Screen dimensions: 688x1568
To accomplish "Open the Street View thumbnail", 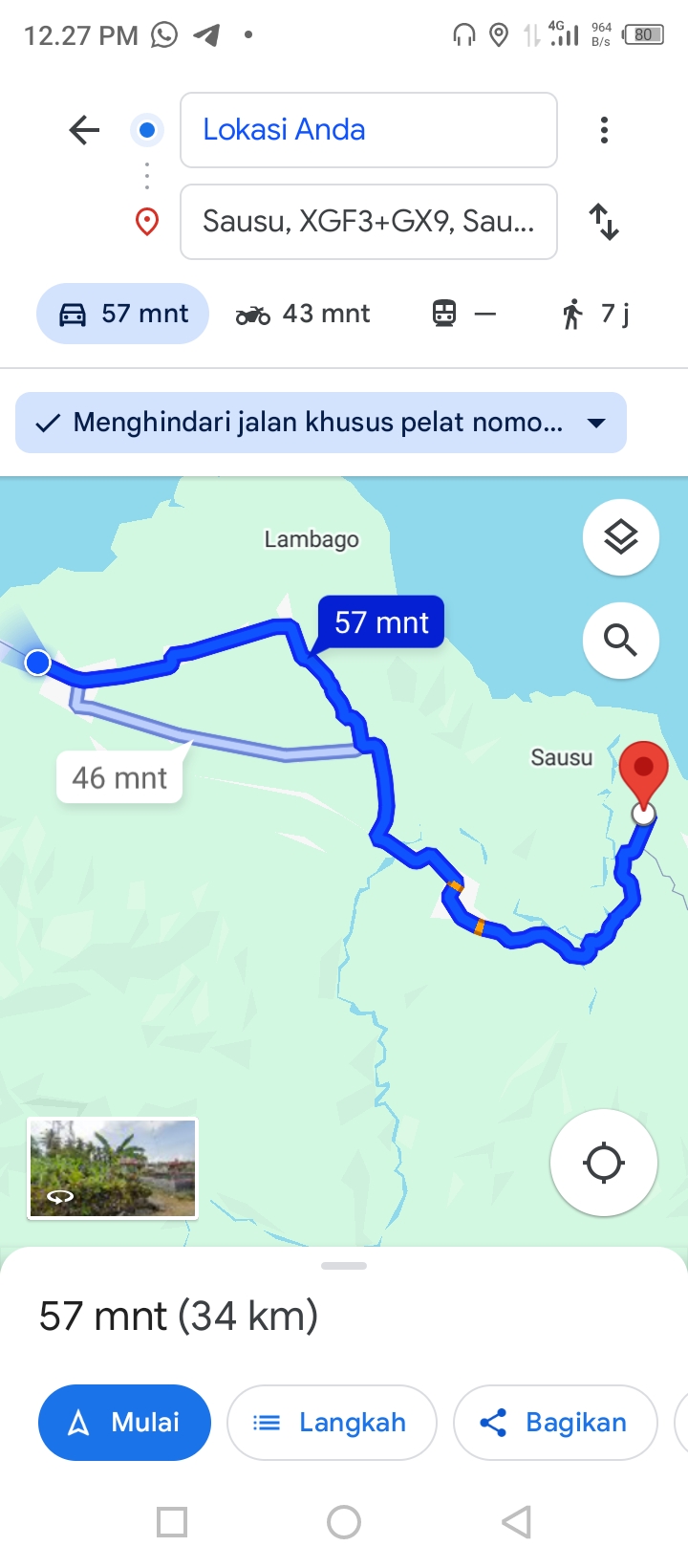I will click(113, 1168).
